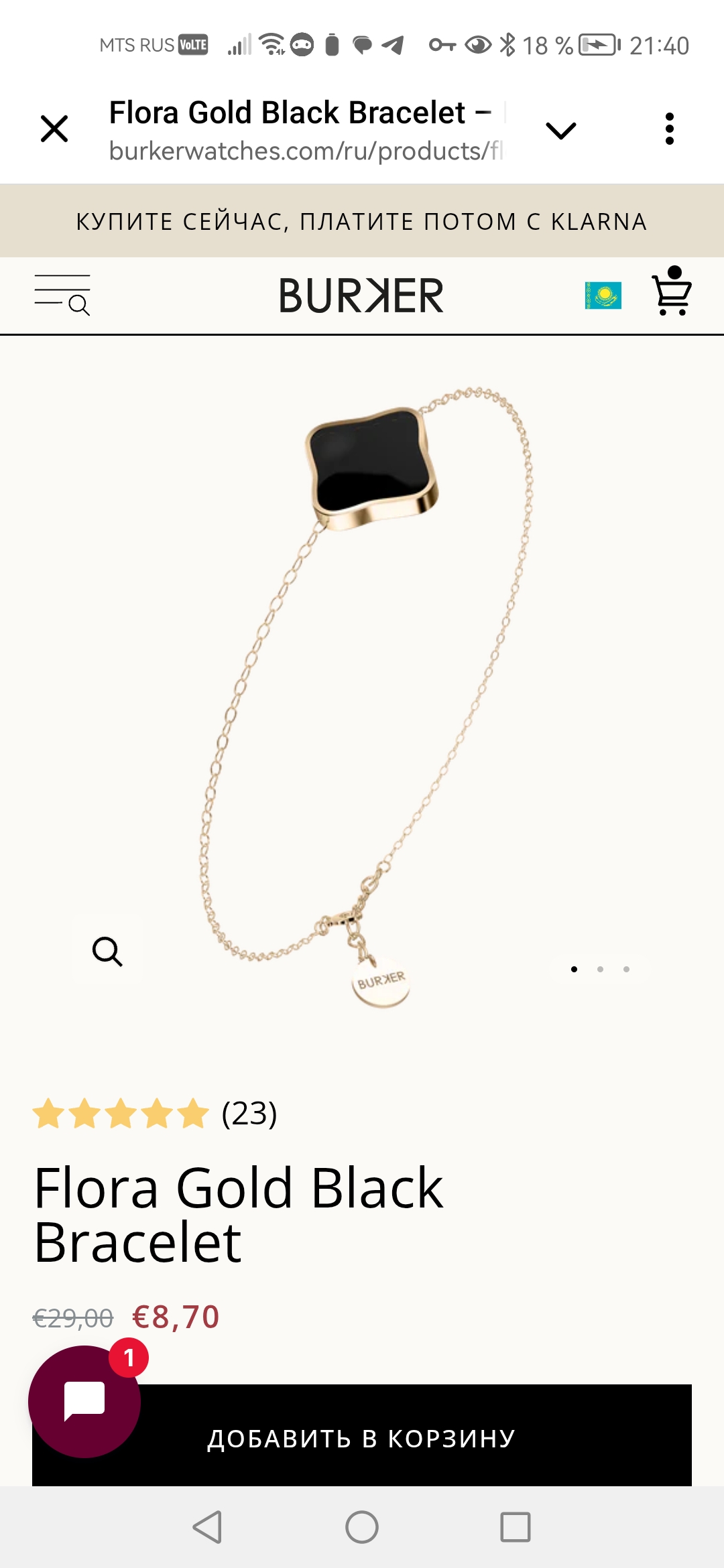This screenshot has width=724, height=1568.
Task: Change country via the Kazakhstan flag
Action: tap(603, 296)
